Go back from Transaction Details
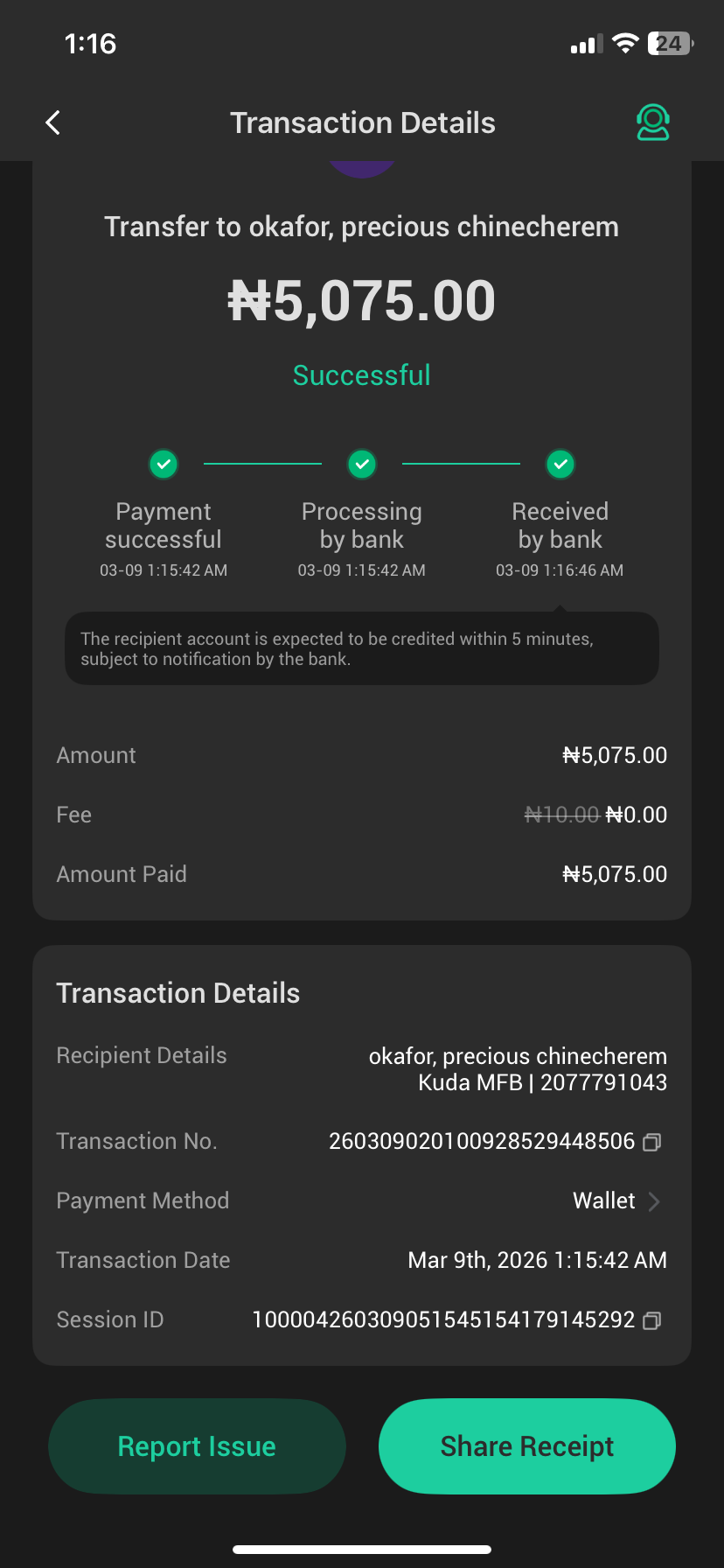Image resolution: width=724 pixels, height=1568 pixels. tap(53, 122)
